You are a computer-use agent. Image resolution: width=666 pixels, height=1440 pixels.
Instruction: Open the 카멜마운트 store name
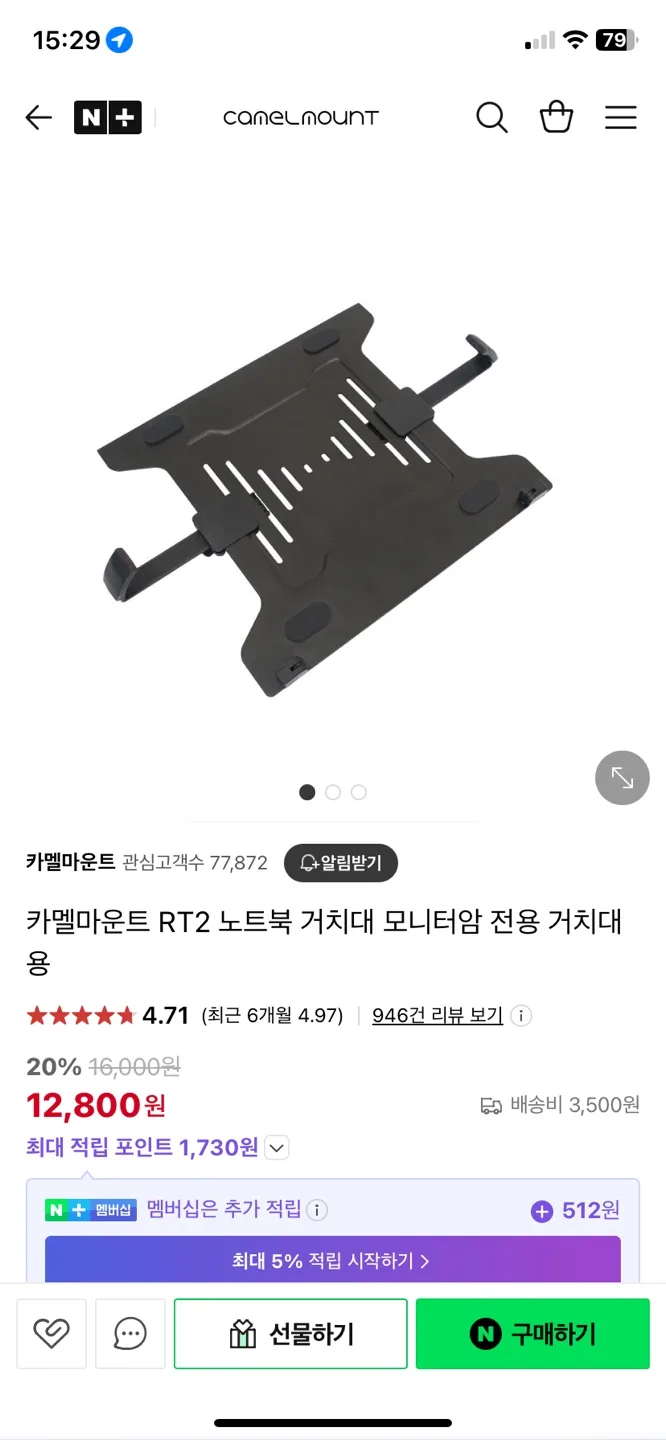point(70,863)
